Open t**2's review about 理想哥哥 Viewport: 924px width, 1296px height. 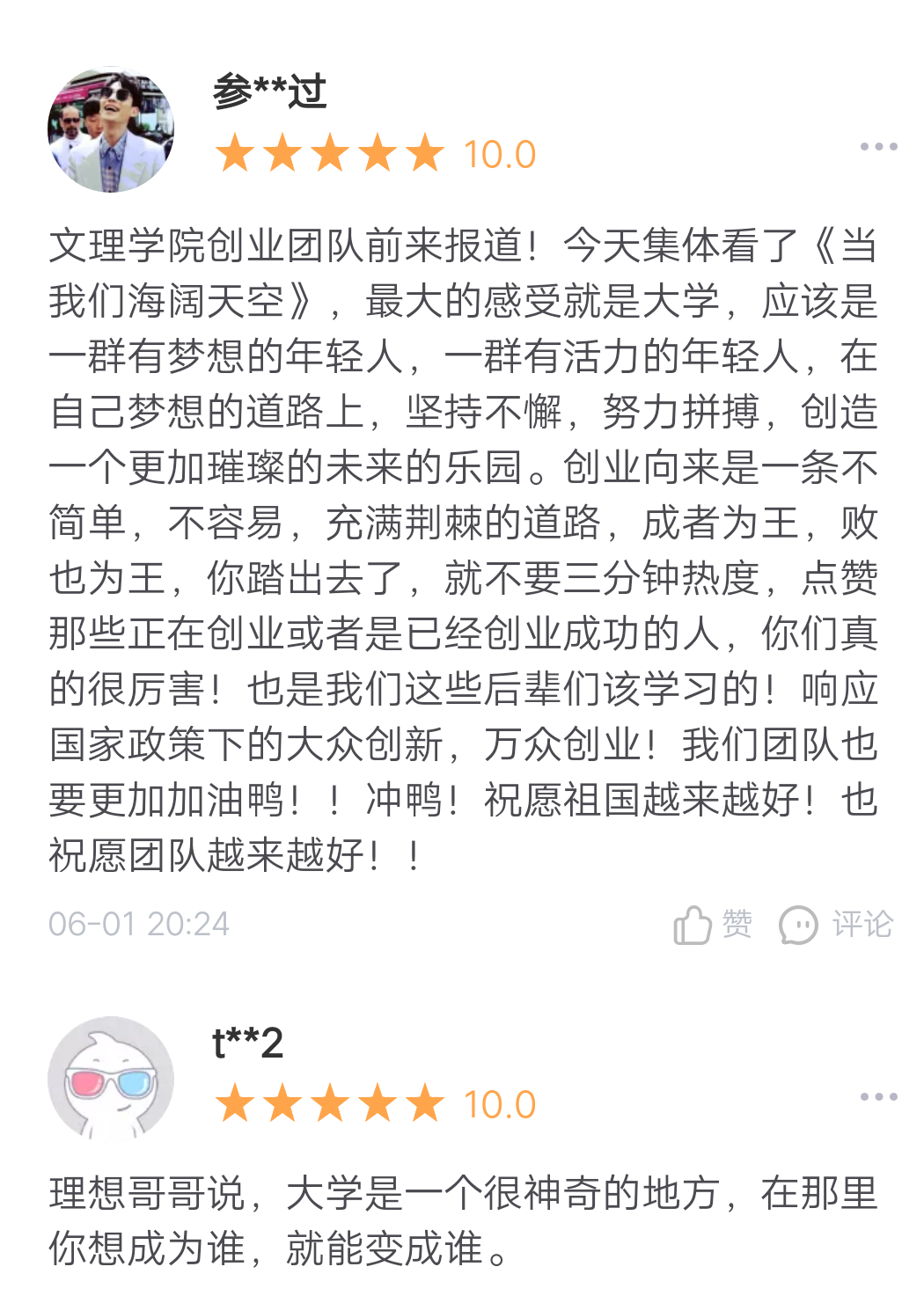click(462, 1221)
